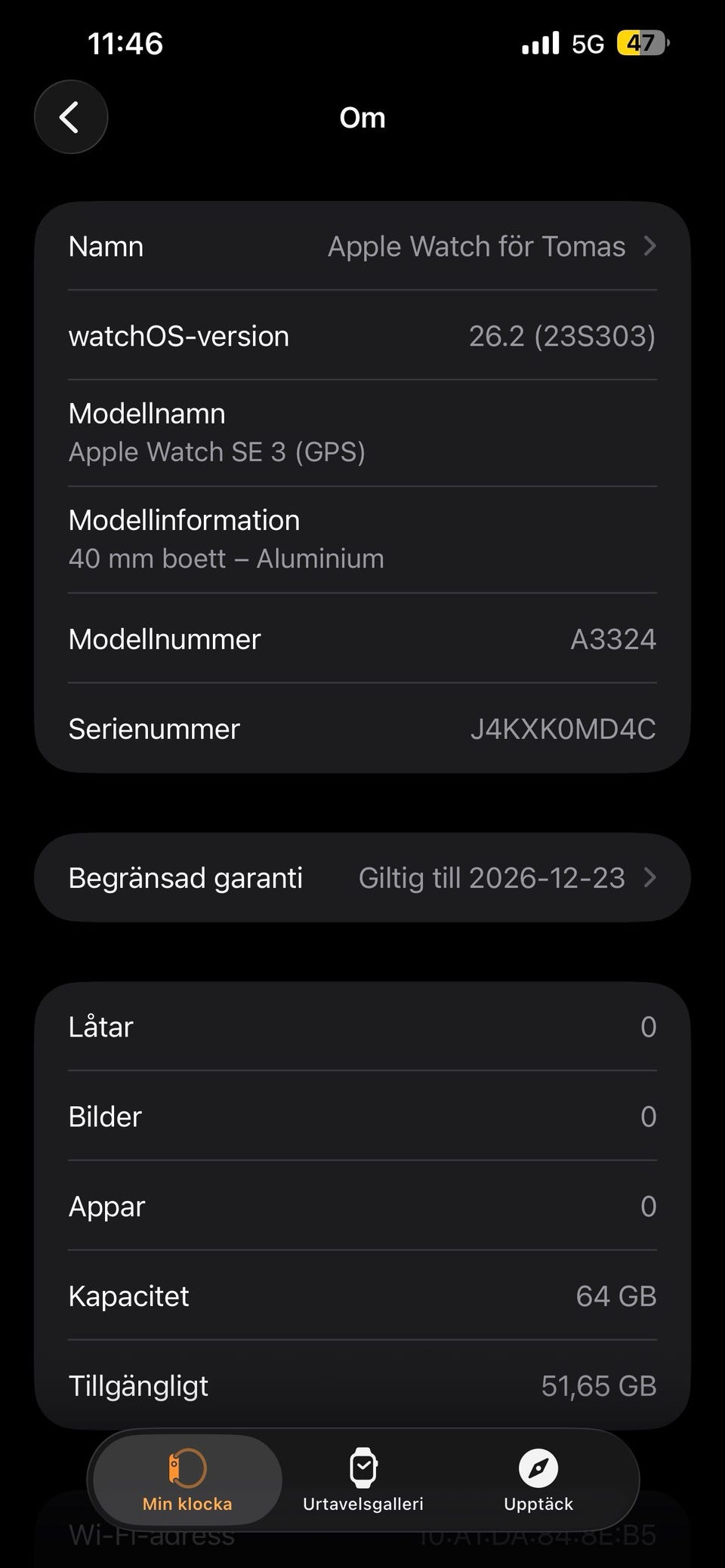Switch to the Upptäck tab
725x1568 pixels.
click(x=538, y=1481)
